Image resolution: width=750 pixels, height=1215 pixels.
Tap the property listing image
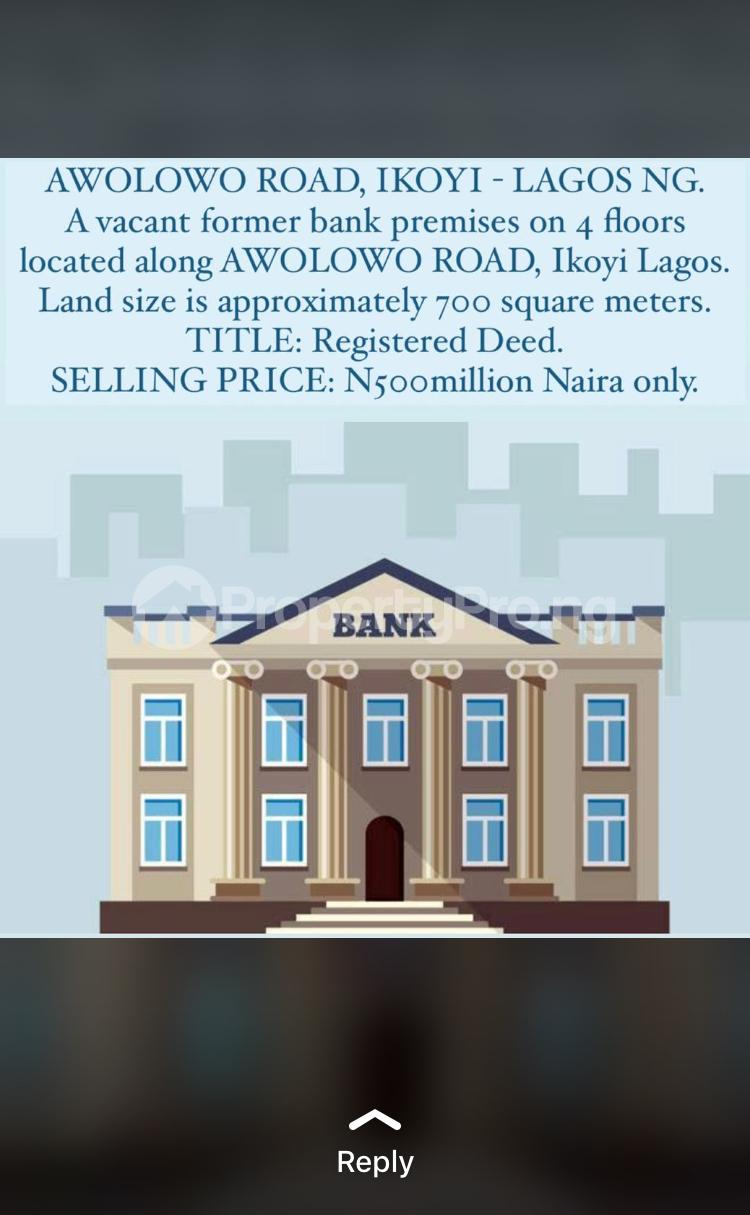375,680
